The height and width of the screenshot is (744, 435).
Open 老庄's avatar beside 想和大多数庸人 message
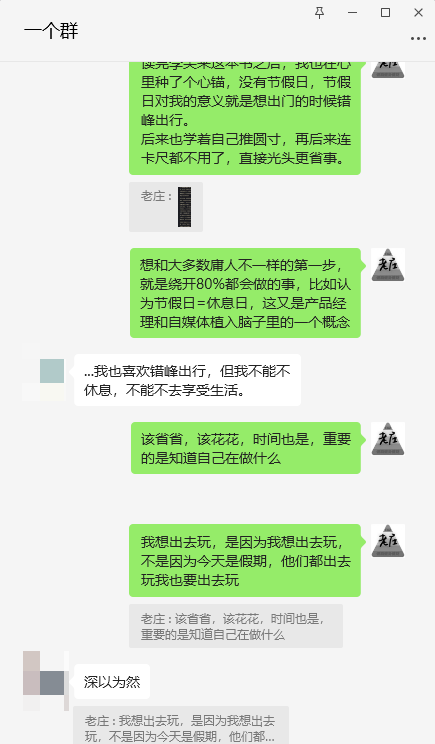[x=388, y=265]
